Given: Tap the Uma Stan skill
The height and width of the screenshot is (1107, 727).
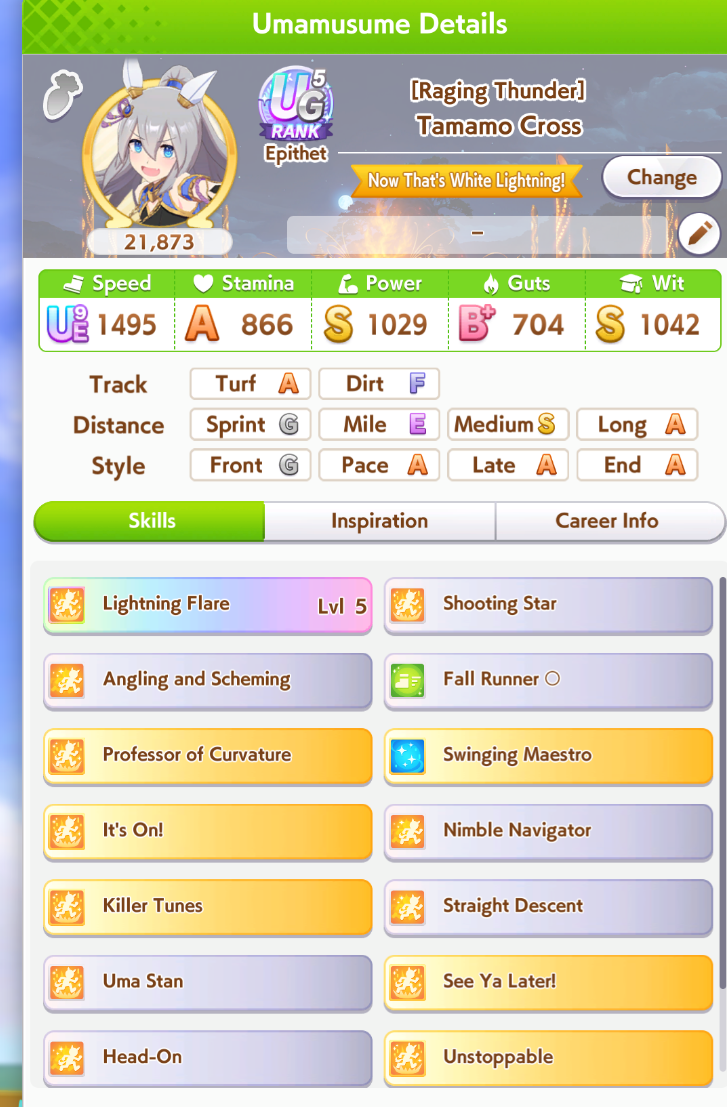Looking at the screenshot, I should point(208,983).
